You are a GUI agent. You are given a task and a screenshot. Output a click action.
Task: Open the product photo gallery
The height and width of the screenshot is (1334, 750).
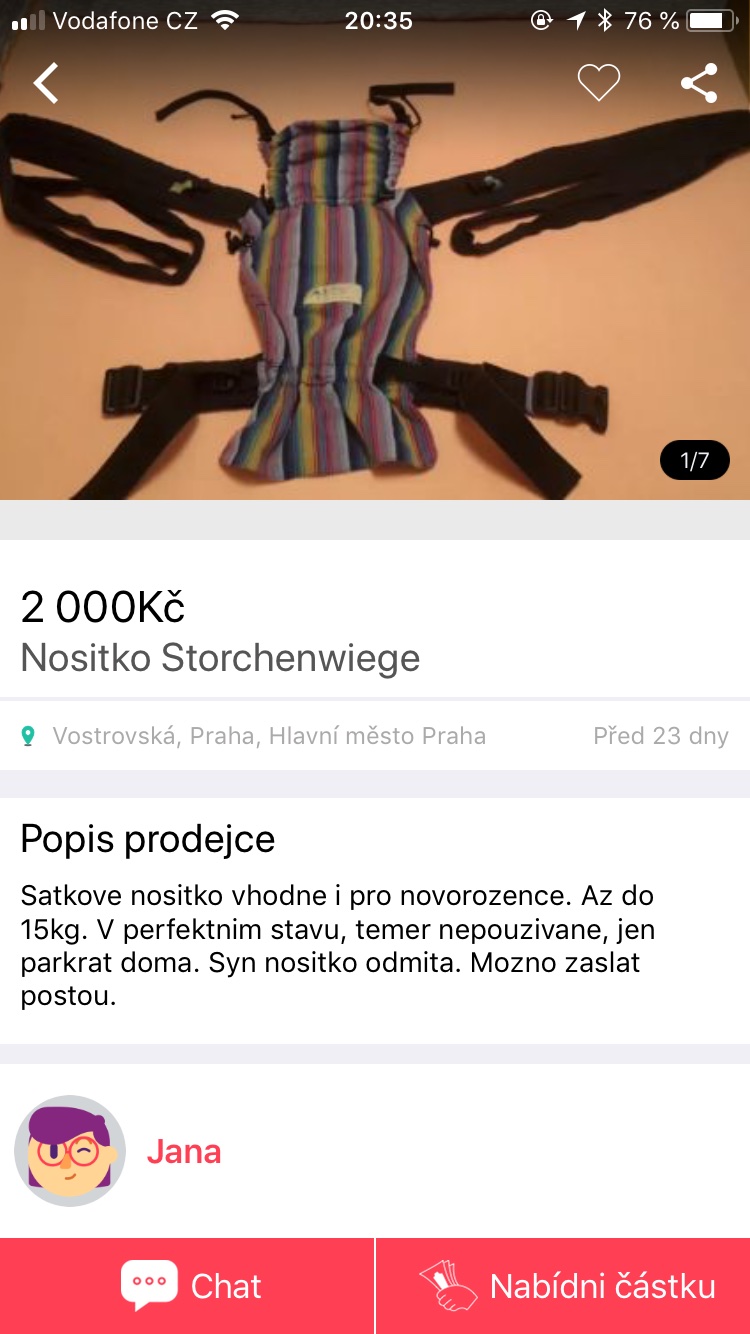click(375, 290)
